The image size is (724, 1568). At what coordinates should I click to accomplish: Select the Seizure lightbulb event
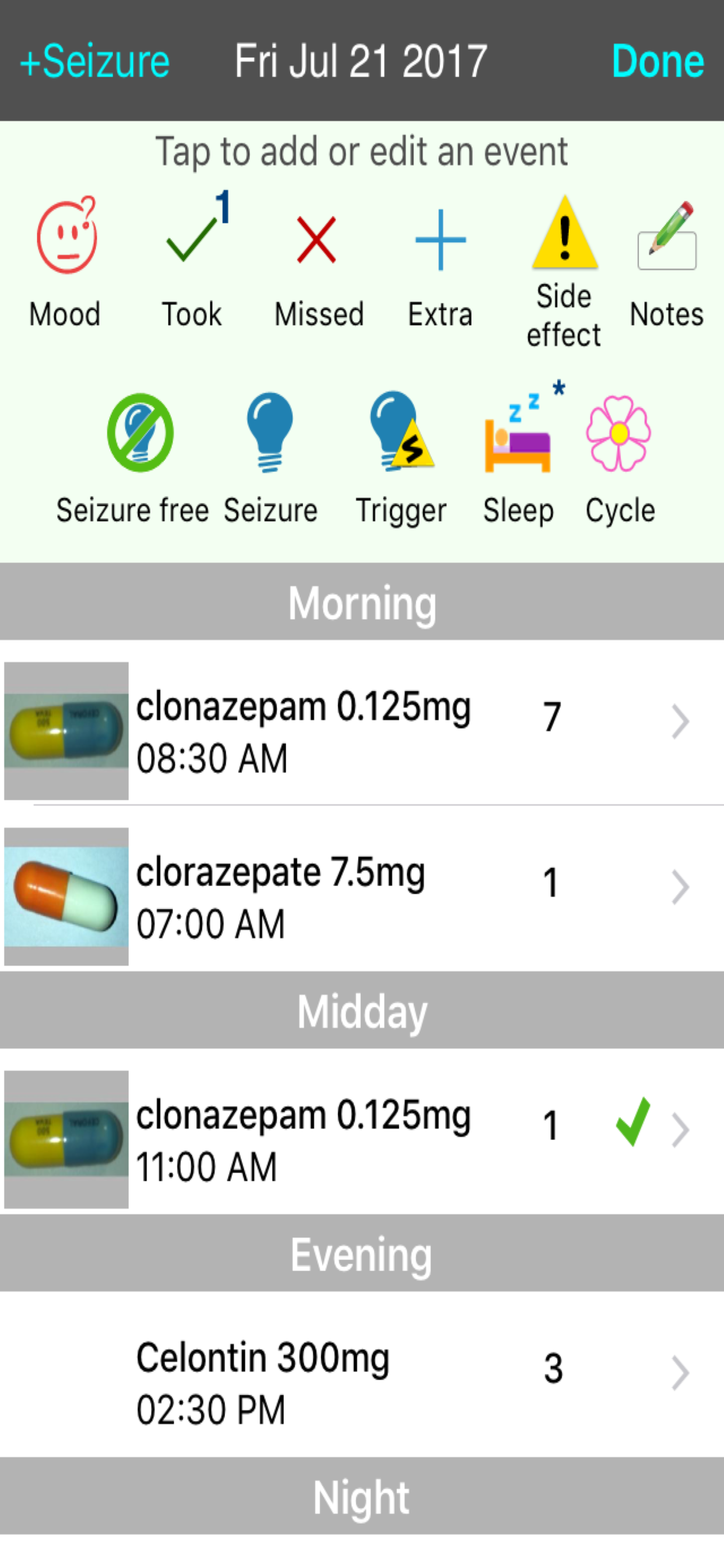coord(270,457)
